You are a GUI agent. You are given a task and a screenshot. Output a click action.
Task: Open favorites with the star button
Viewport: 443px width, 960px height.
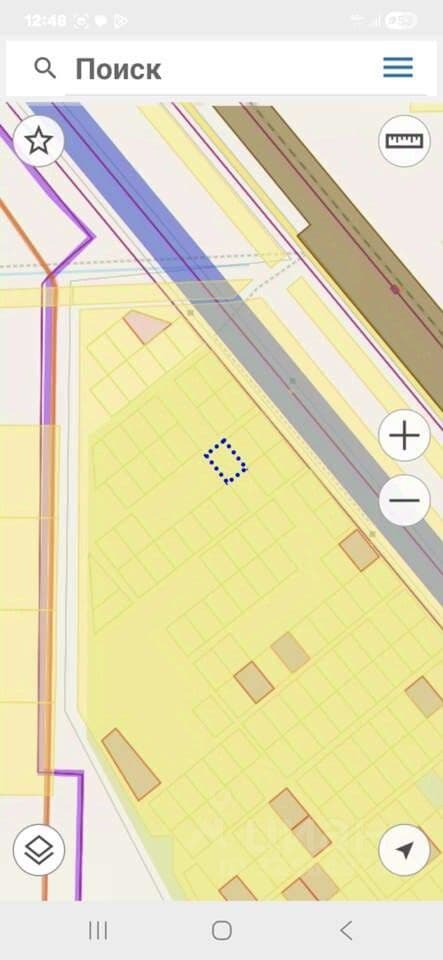point(39,141)
